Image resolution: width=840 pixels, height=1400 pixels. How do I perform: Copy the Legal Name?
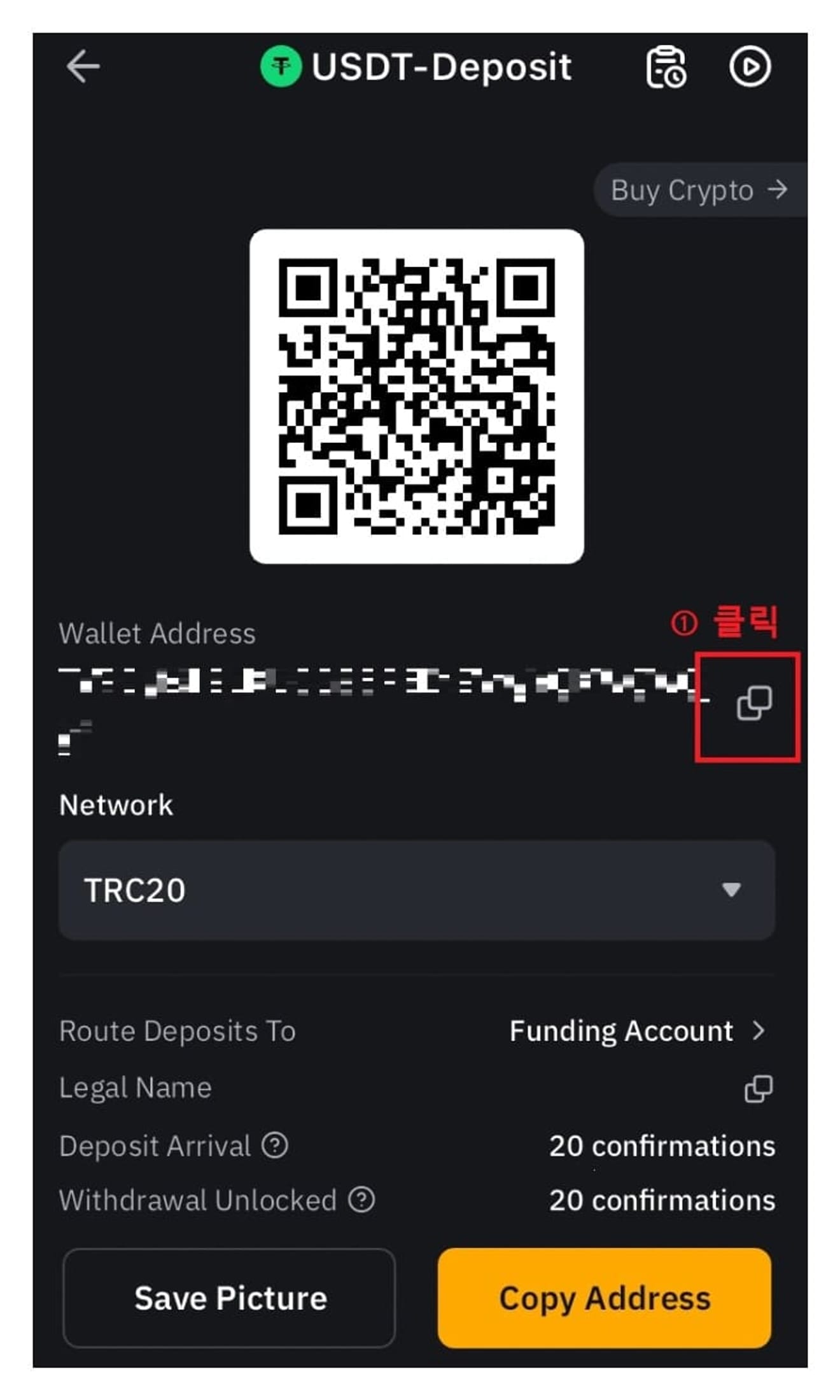tap(758, 1089)
